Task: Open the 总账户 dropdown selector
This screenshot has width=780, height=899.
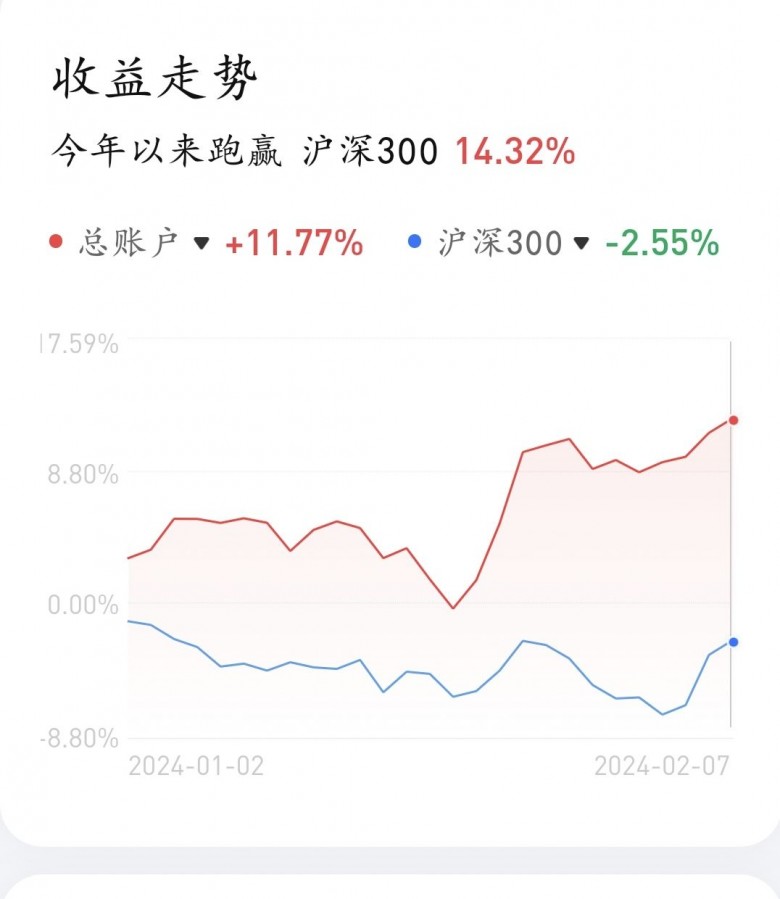Action: 201,243
